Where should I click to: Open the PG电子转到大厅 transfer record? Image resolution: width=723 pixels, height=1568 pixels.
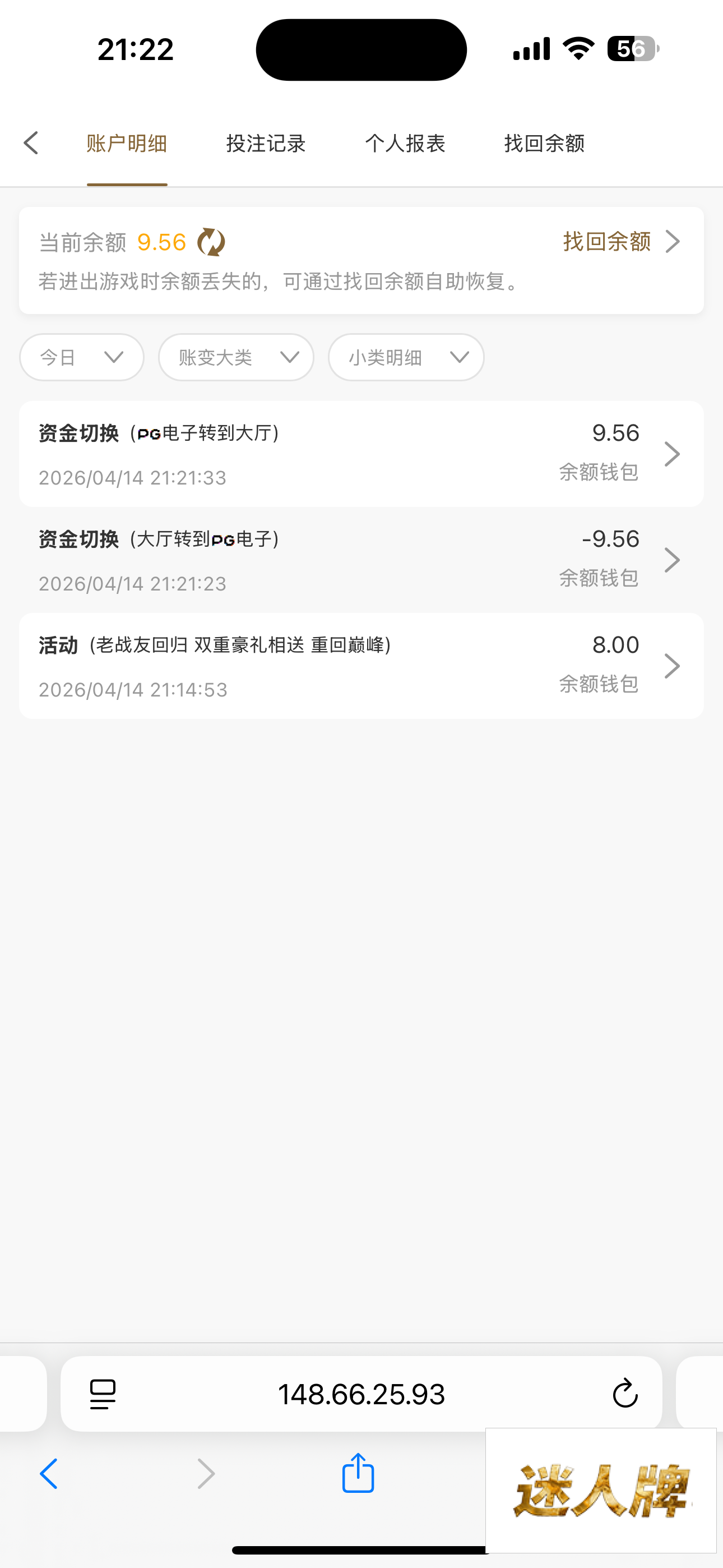361,454
